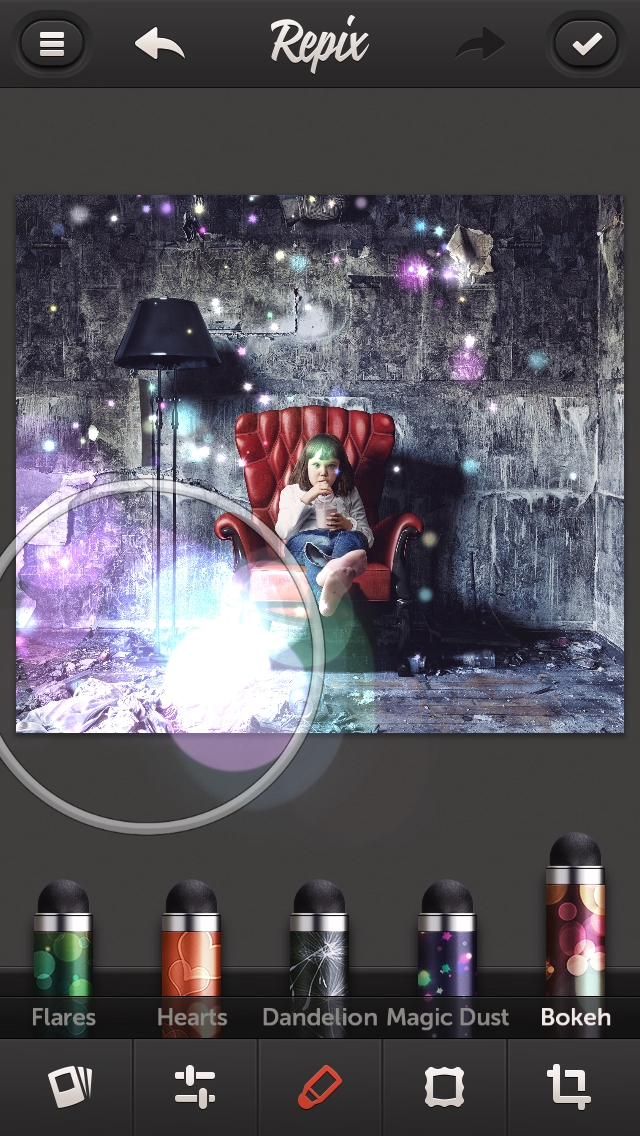Open the adjustment sliders tab

coord(195,1087)
